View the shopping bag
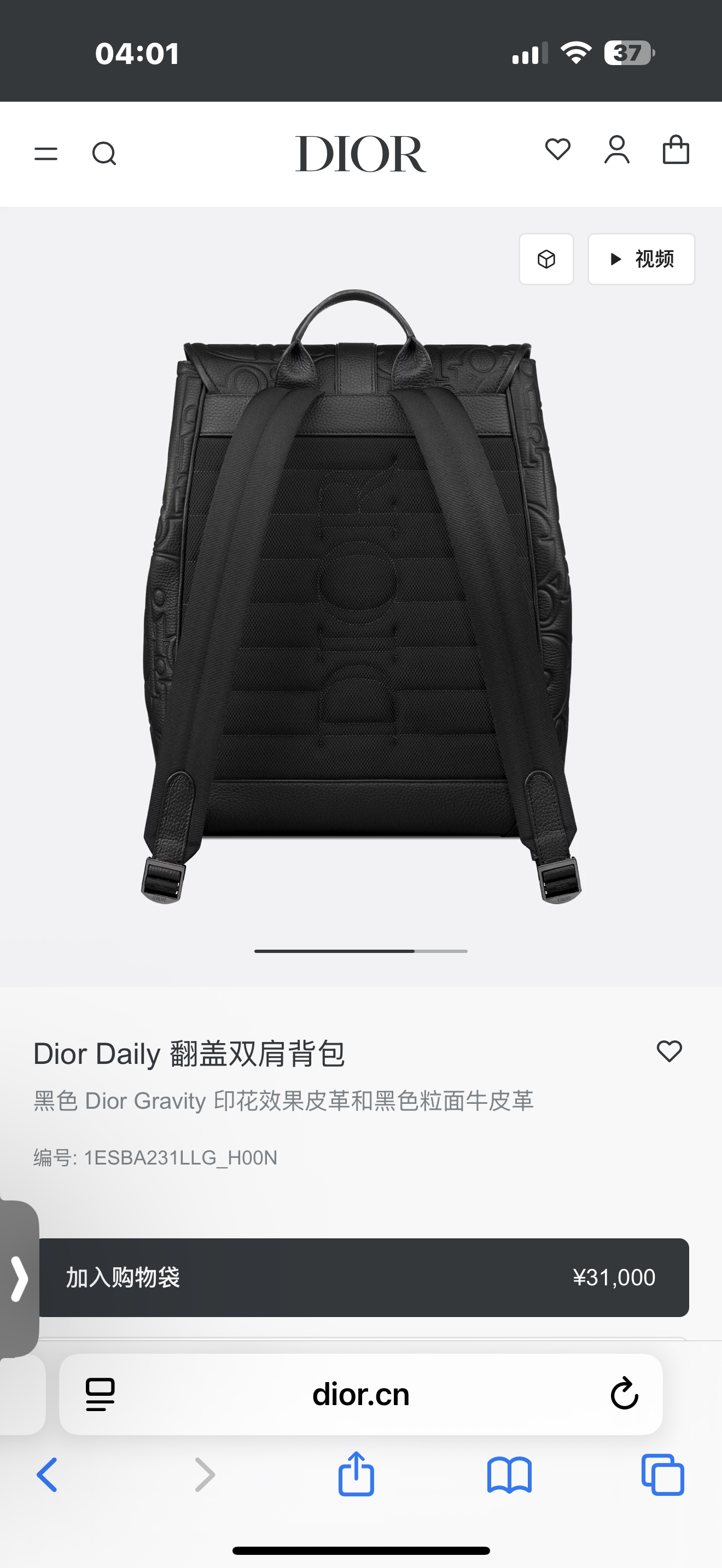 [676, 150]
